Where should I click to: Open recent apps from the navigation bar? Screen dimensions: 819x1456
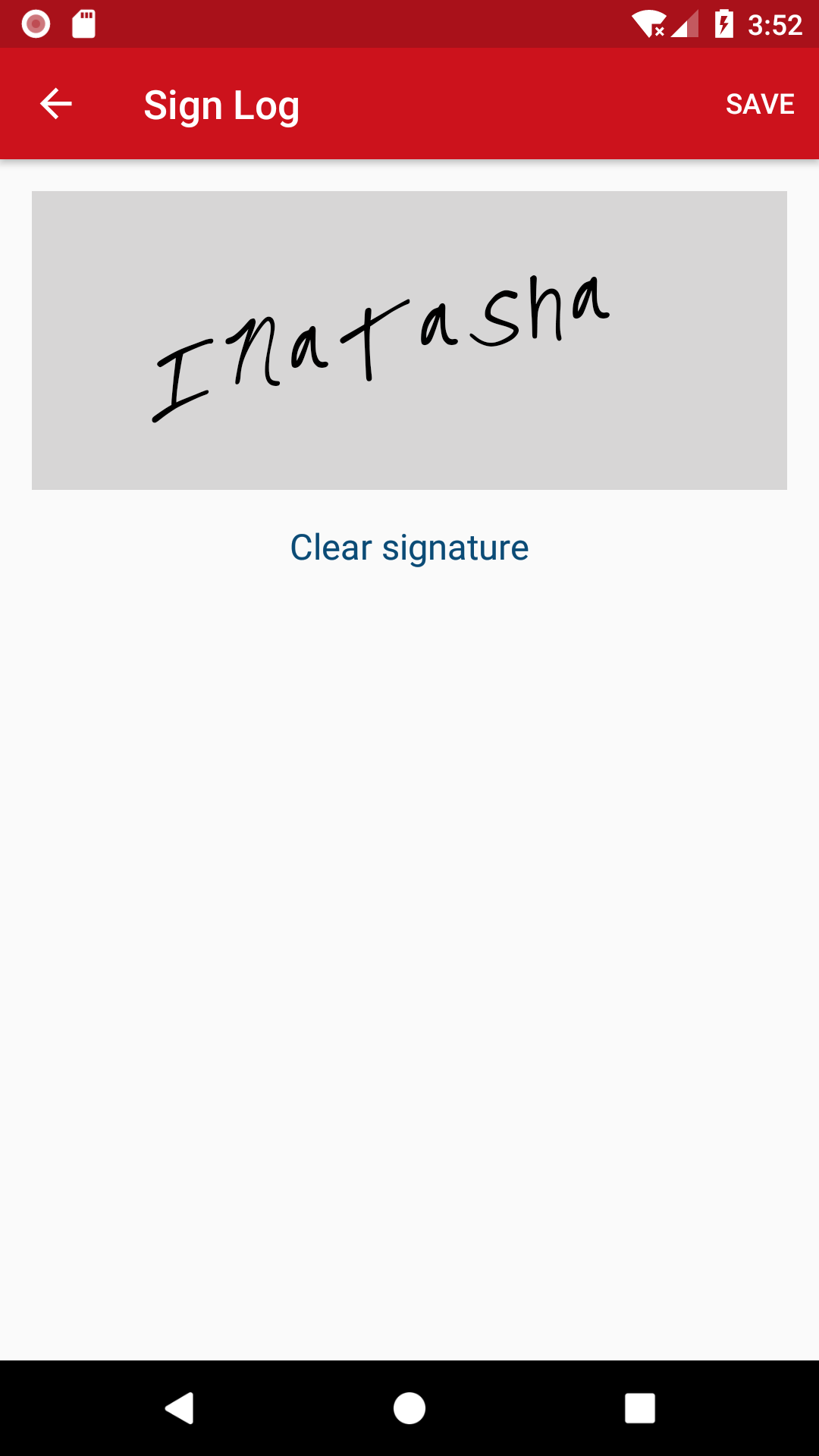(x=640, y=1408)
